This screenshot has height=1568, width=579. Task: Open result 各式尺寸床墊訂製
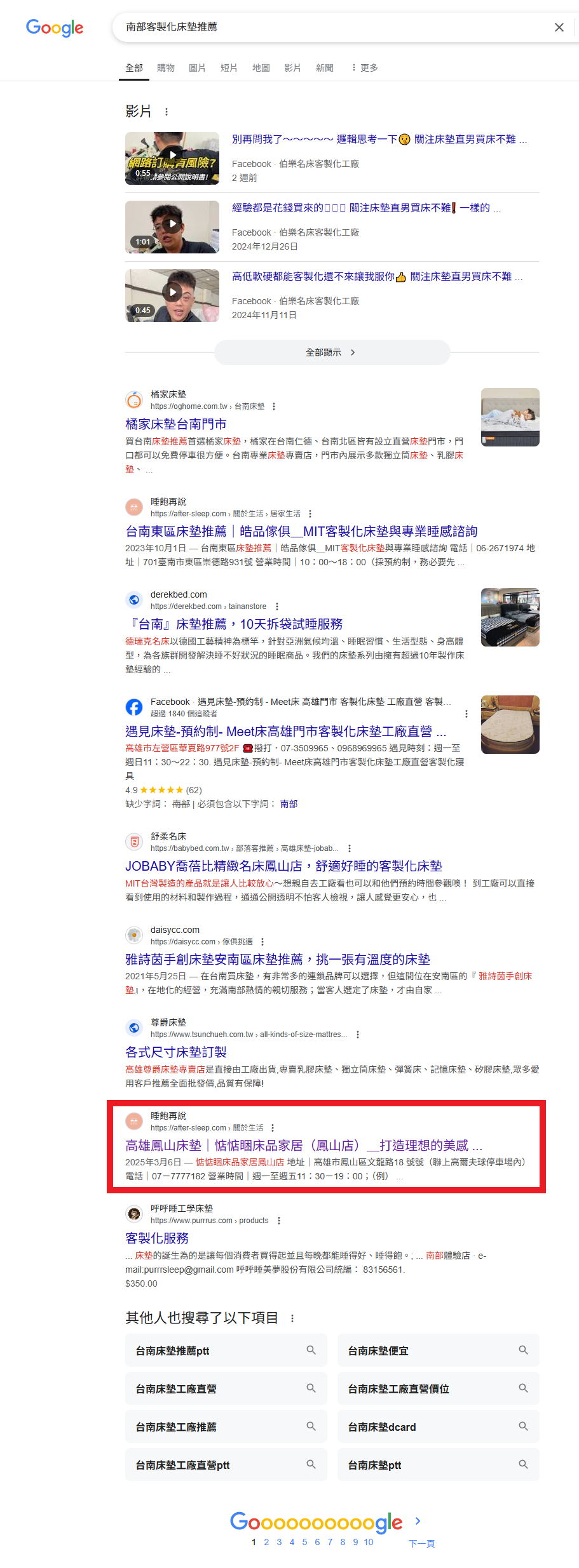pyautogui.click(x=176, y=1052)
